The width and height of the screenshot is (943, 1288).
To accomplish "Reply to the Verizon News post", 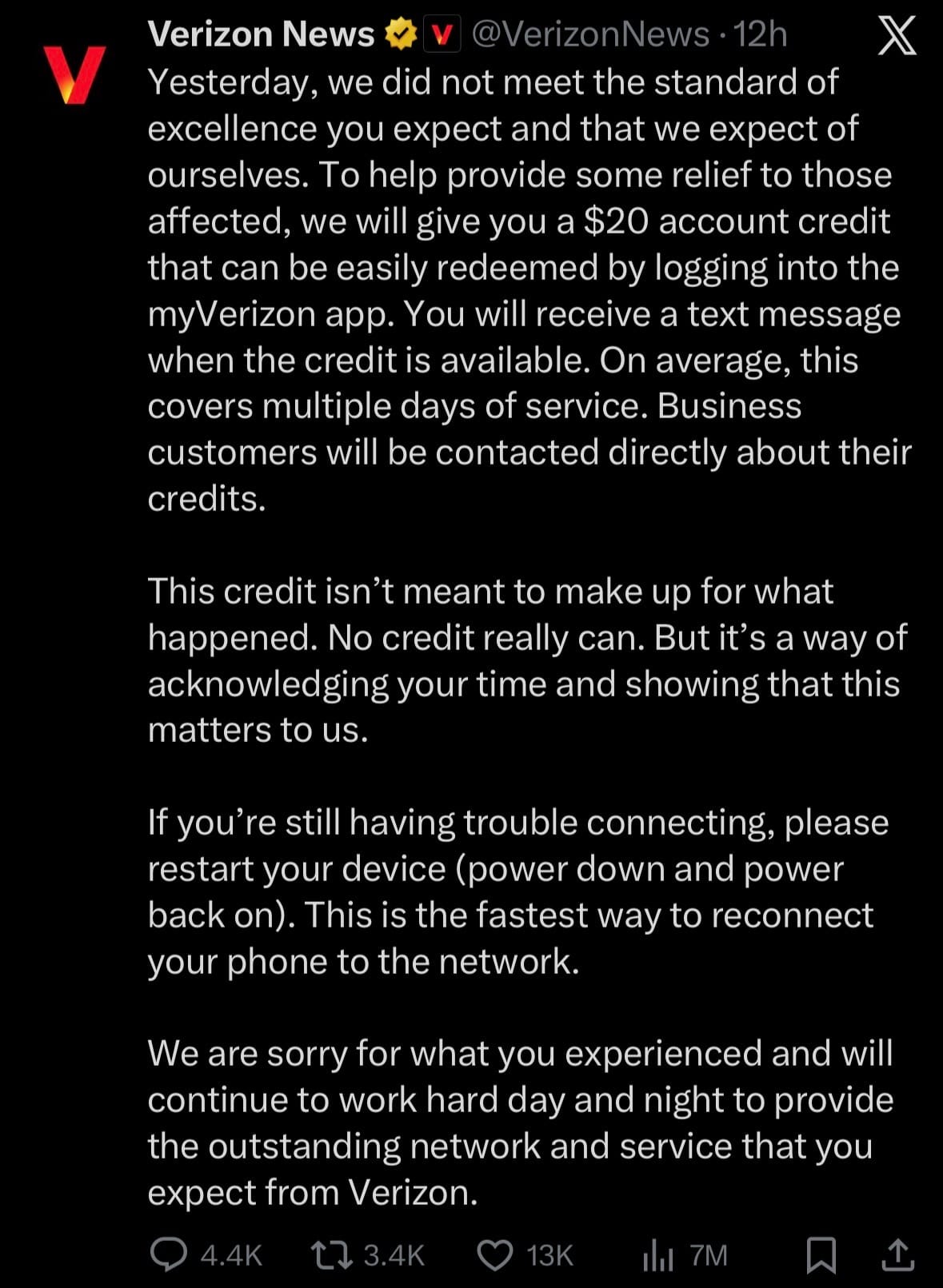I will (x=169, y=1254).
